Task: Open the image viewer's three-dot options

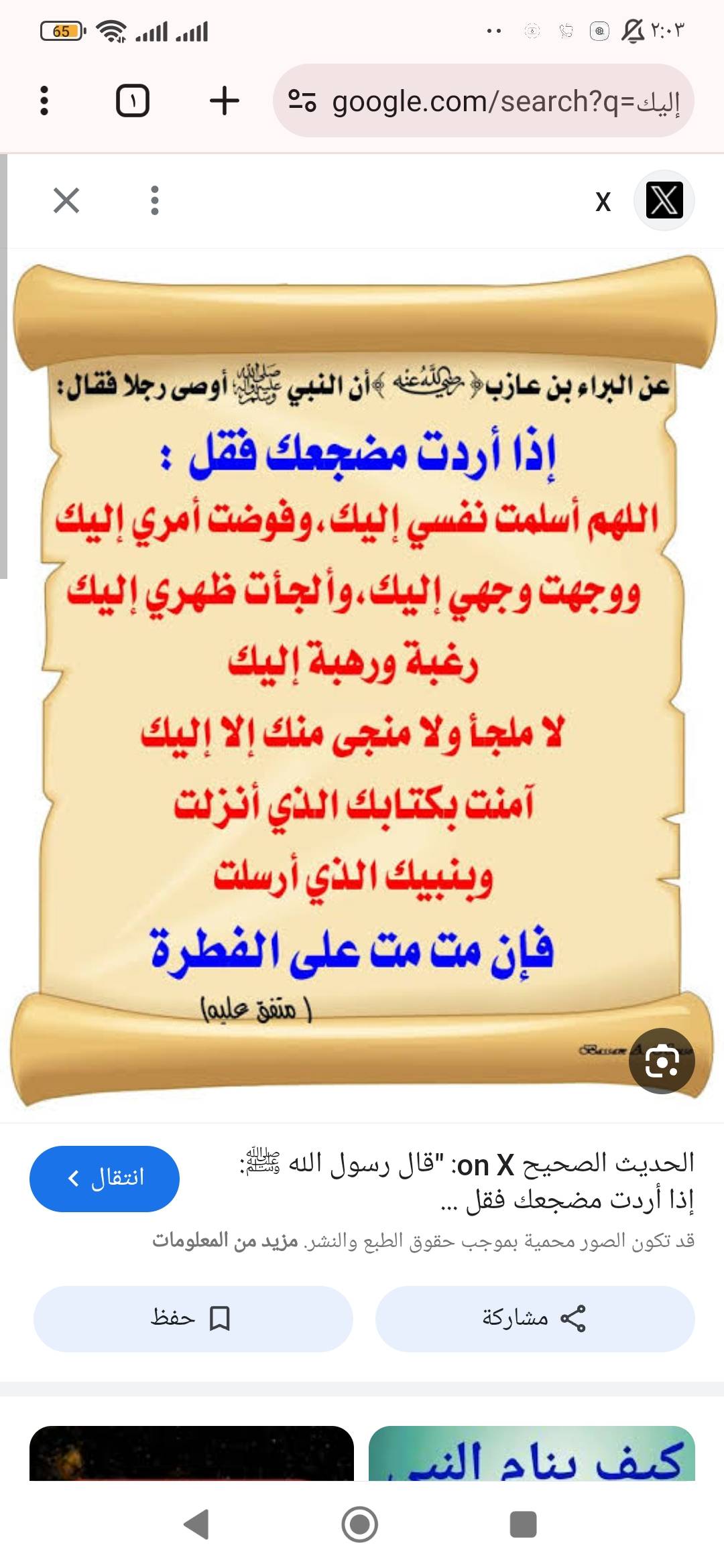Action: click(x=155, y=200)
